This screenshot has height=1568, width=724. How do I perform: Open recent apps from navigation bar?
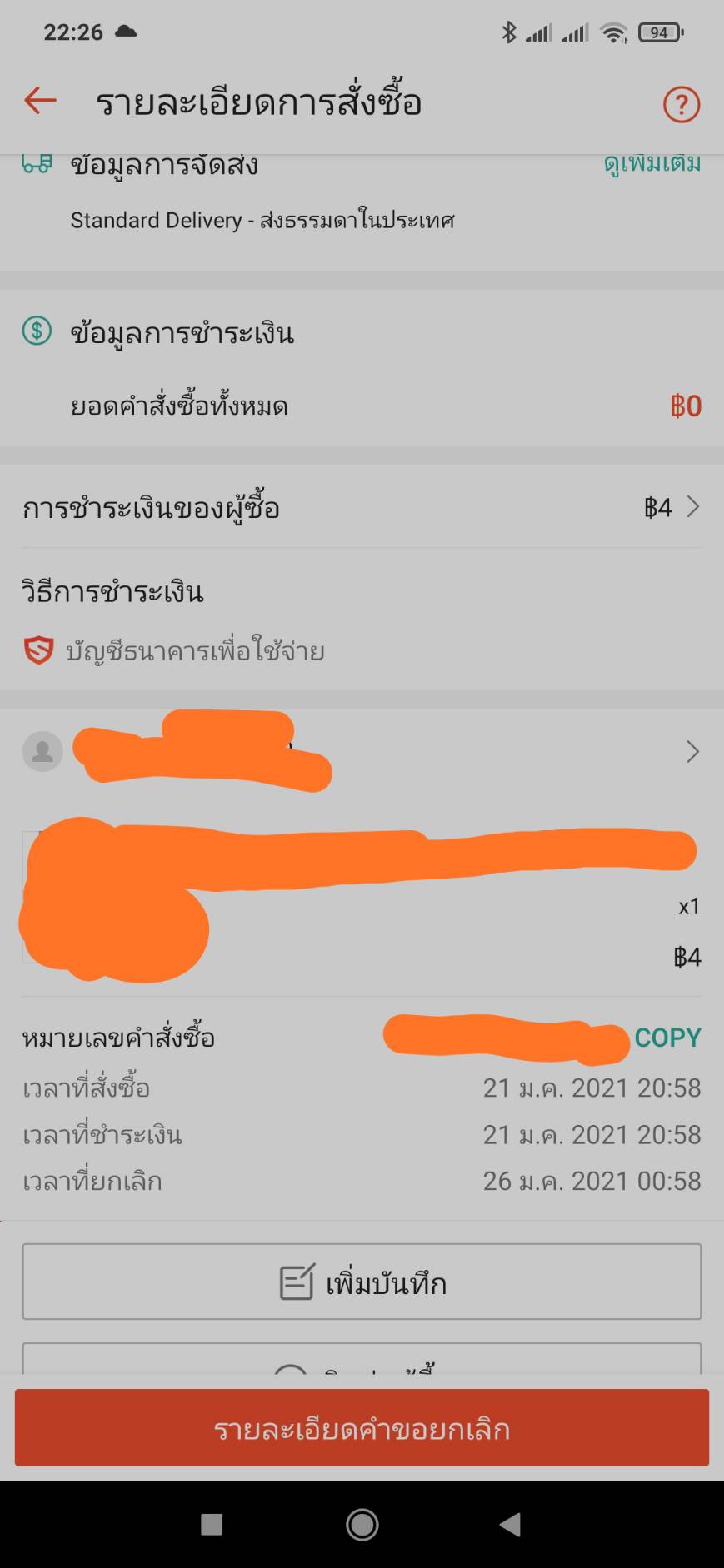(x=212, y=1525)
